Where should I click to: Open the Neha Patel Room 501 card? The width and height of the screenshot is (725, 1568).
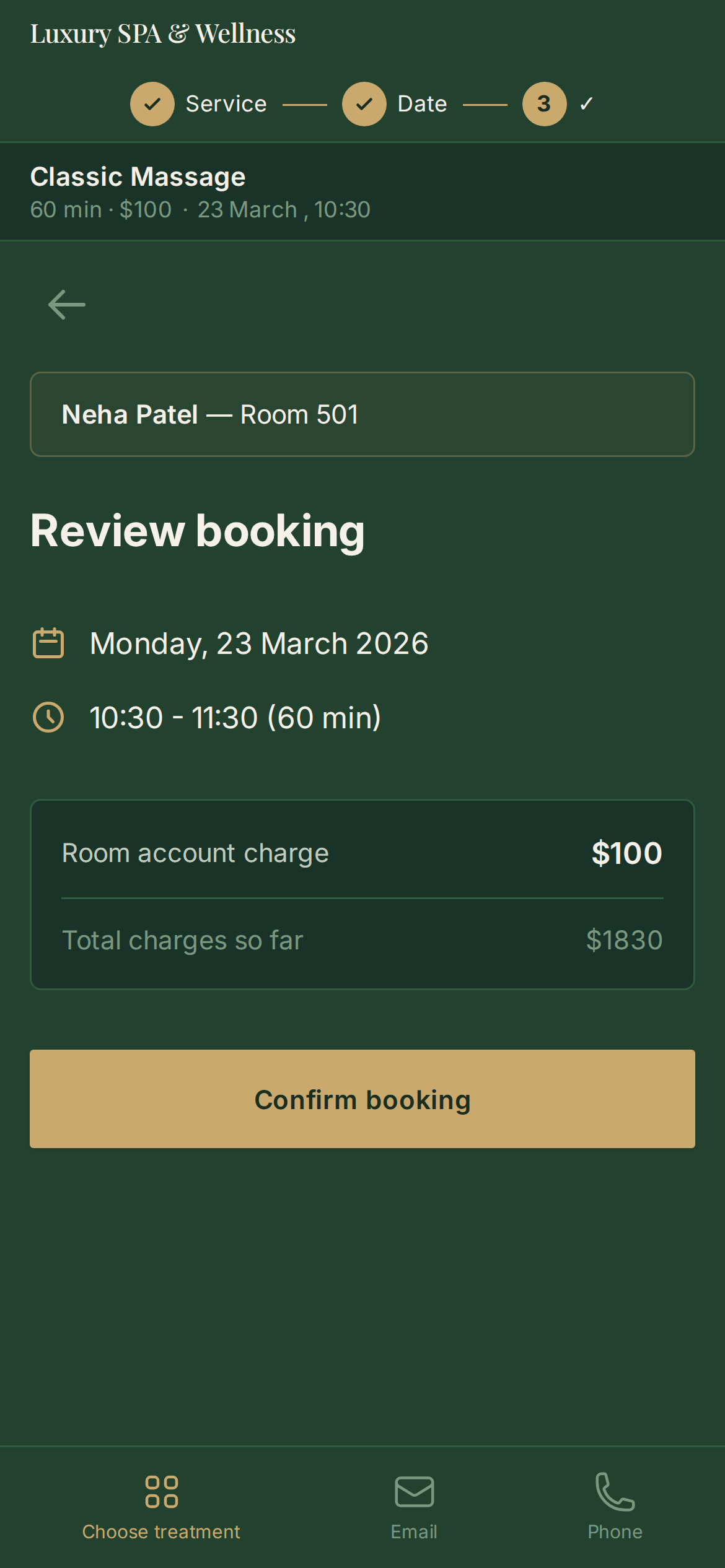coord(362,414)
